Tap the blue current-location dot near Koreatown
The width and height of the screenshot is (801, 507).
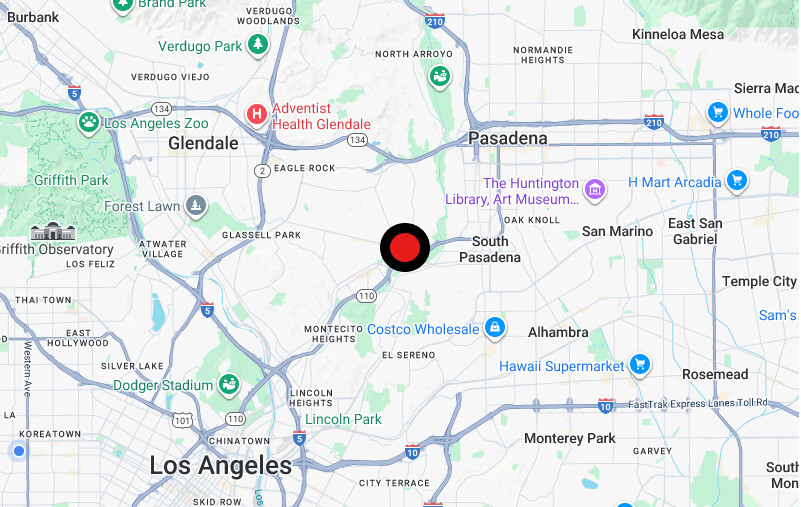click(18, 450)
